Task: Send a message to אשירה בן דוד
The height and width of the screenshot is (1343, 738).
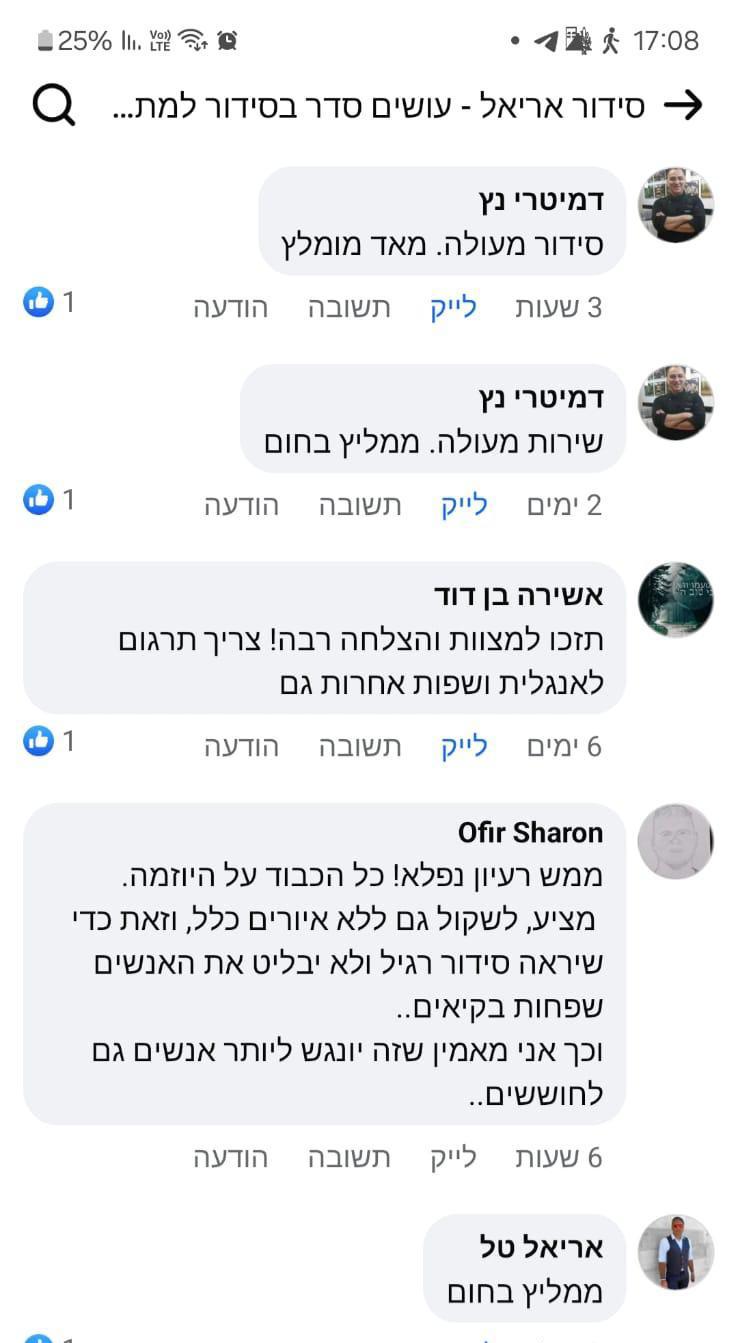Action: pyautogui.click(x=242, y=747)
